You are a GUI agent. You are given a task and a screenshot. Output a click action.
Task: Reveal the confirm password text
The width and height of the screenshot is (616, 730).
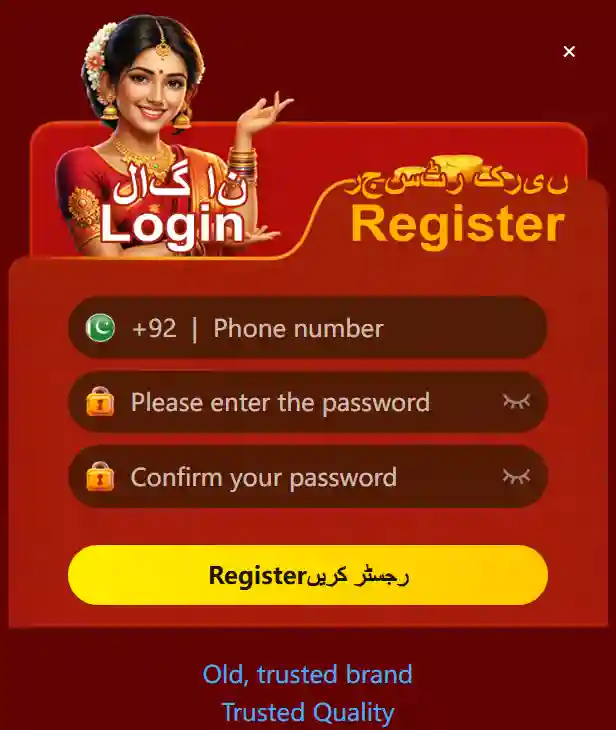(x=516, y=477)
